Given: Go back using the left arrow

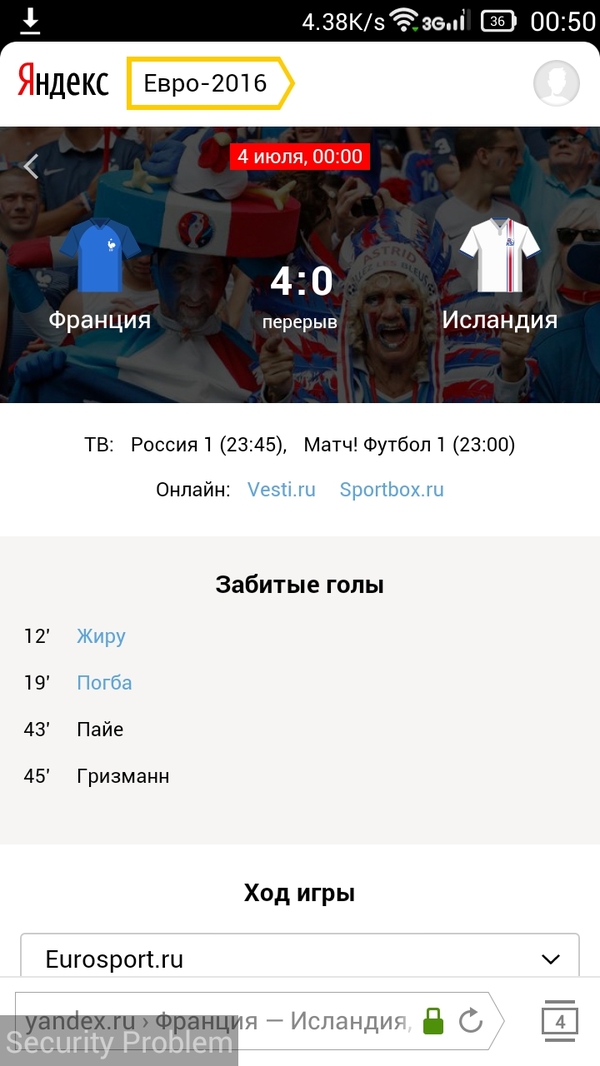Looking at the screenshot, I should 31,167.
